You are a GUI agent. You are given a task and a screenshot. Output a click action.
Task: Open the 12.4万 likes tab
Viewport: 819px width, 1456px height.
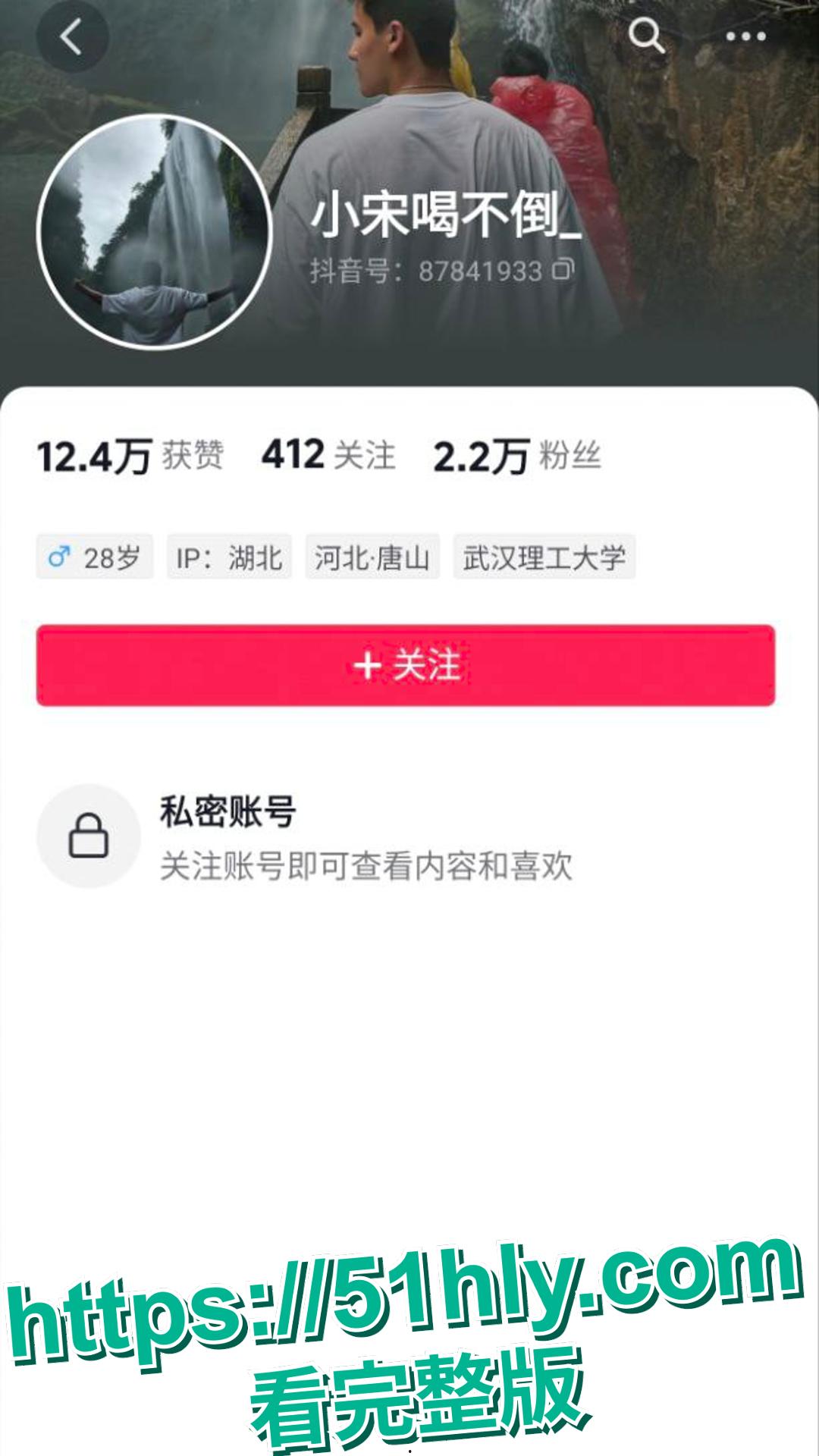point(95,455)
